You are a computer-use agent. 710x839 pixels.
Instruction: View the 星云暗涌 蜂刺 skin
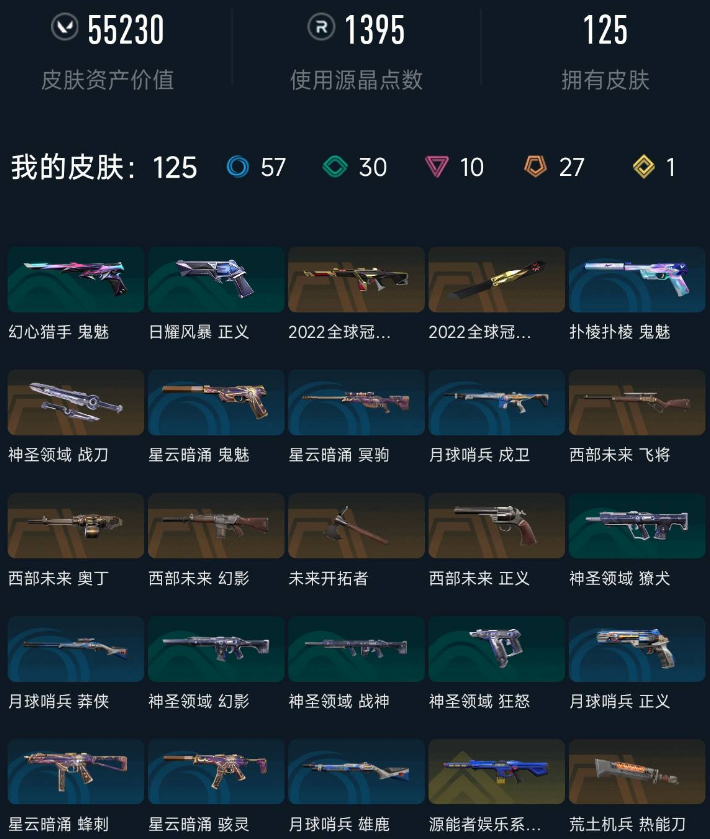point(76,772)
